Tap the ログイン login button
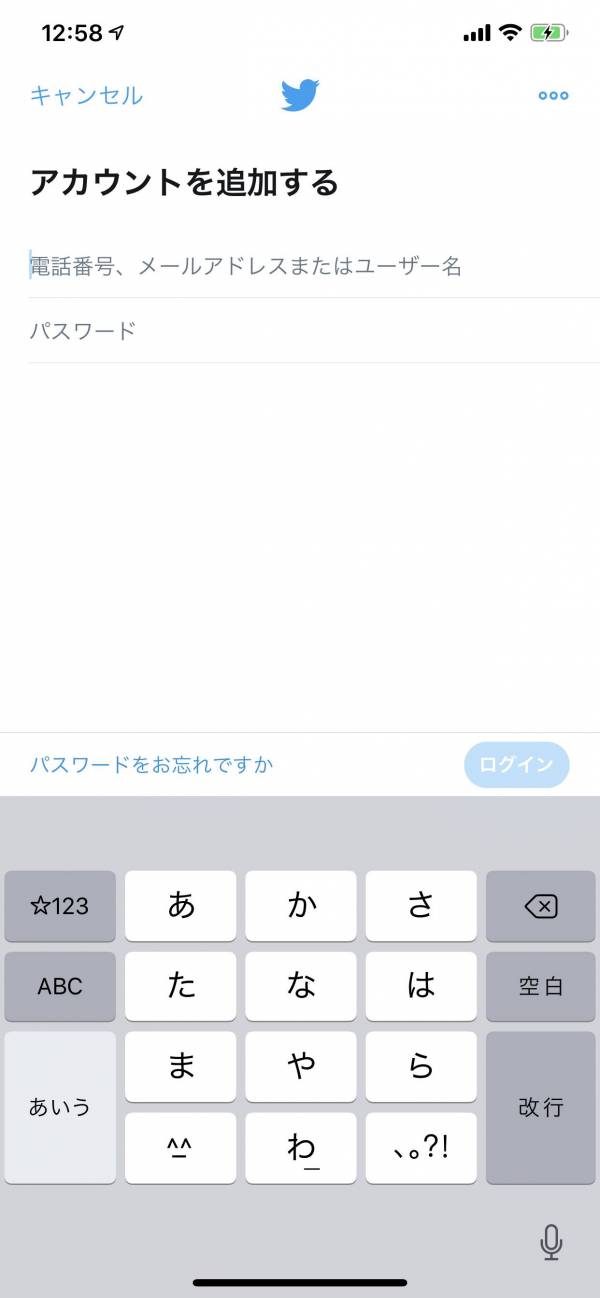Image resolution: width=600 pixels, height=1298 pixels. point(516,765)
